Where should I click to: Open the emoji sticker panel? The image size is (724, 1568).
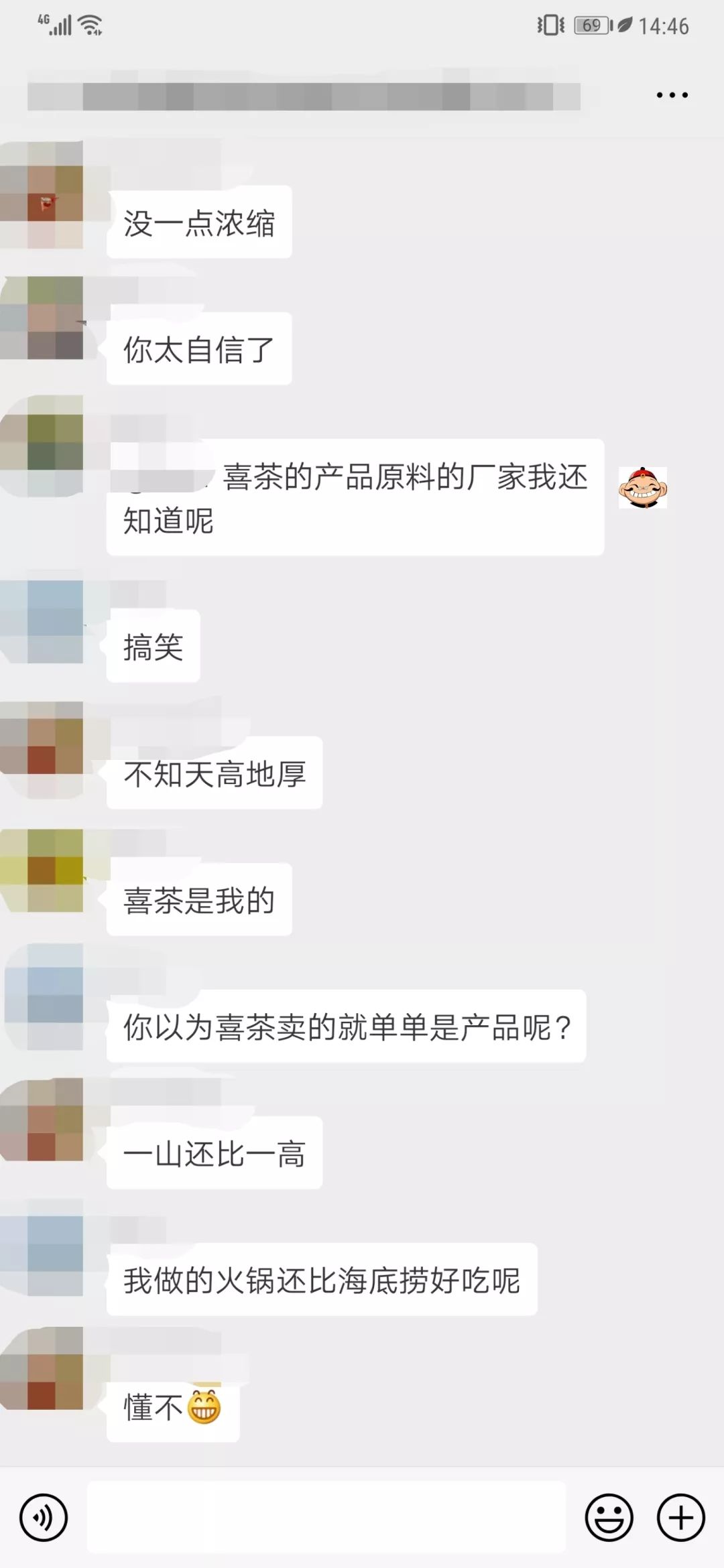pos(609,1517)
